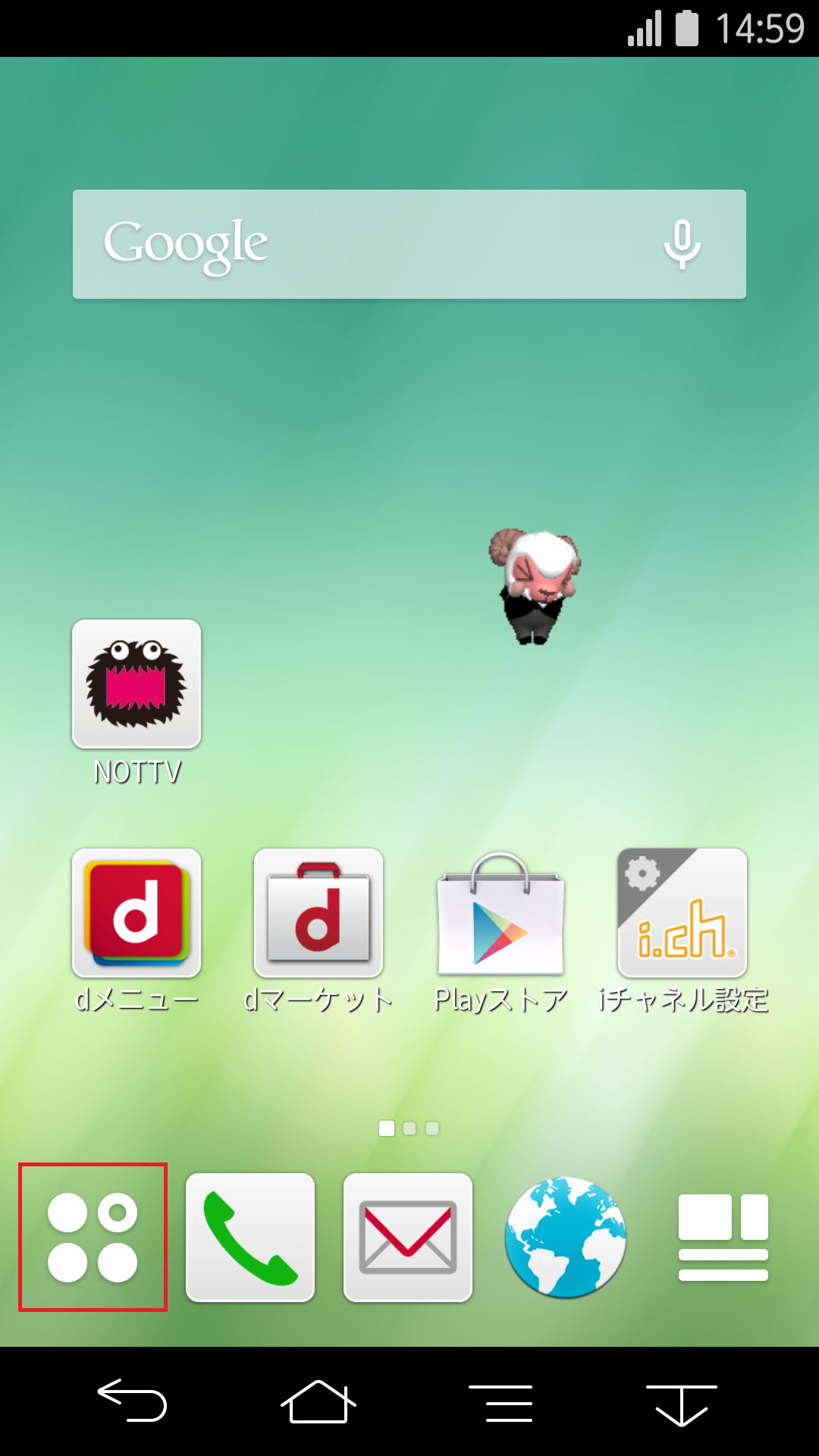Tap the sheep butler character widget
819x1456 pixels.
pyautogui.click(x=535, y=586)
